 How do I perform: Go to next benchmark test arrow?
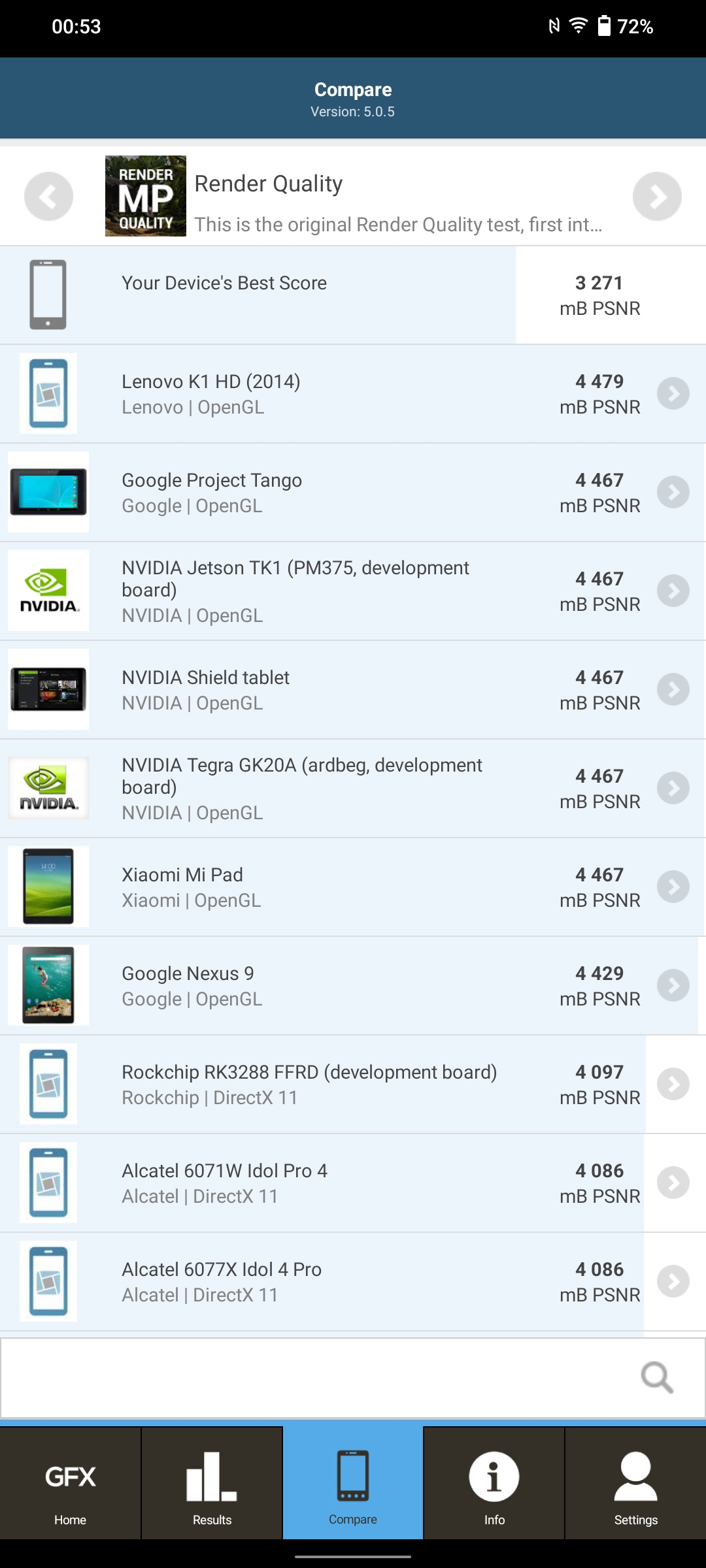coord(657,196)
